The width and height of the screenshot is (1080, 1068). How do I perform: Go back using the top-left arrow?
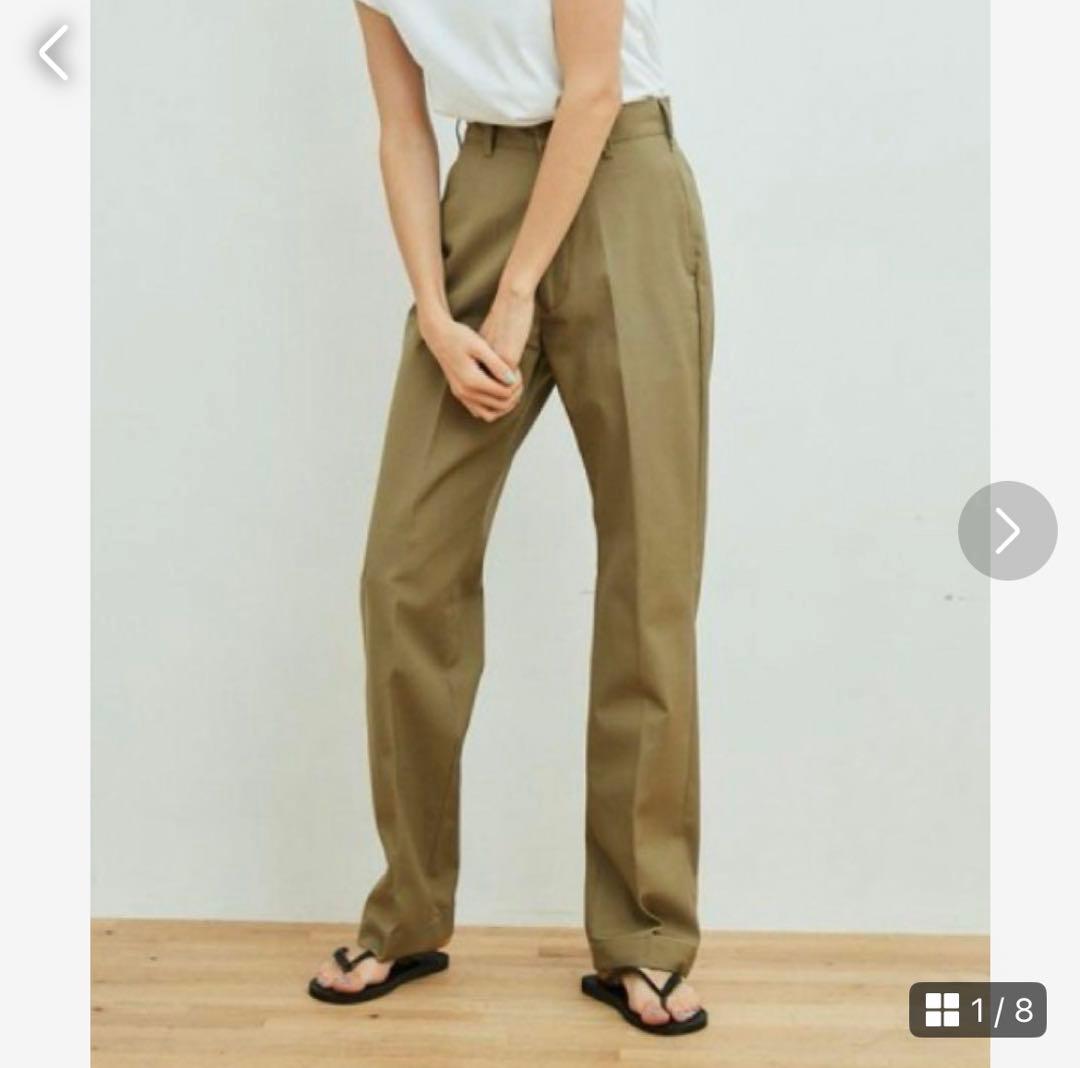coord(54,52)
